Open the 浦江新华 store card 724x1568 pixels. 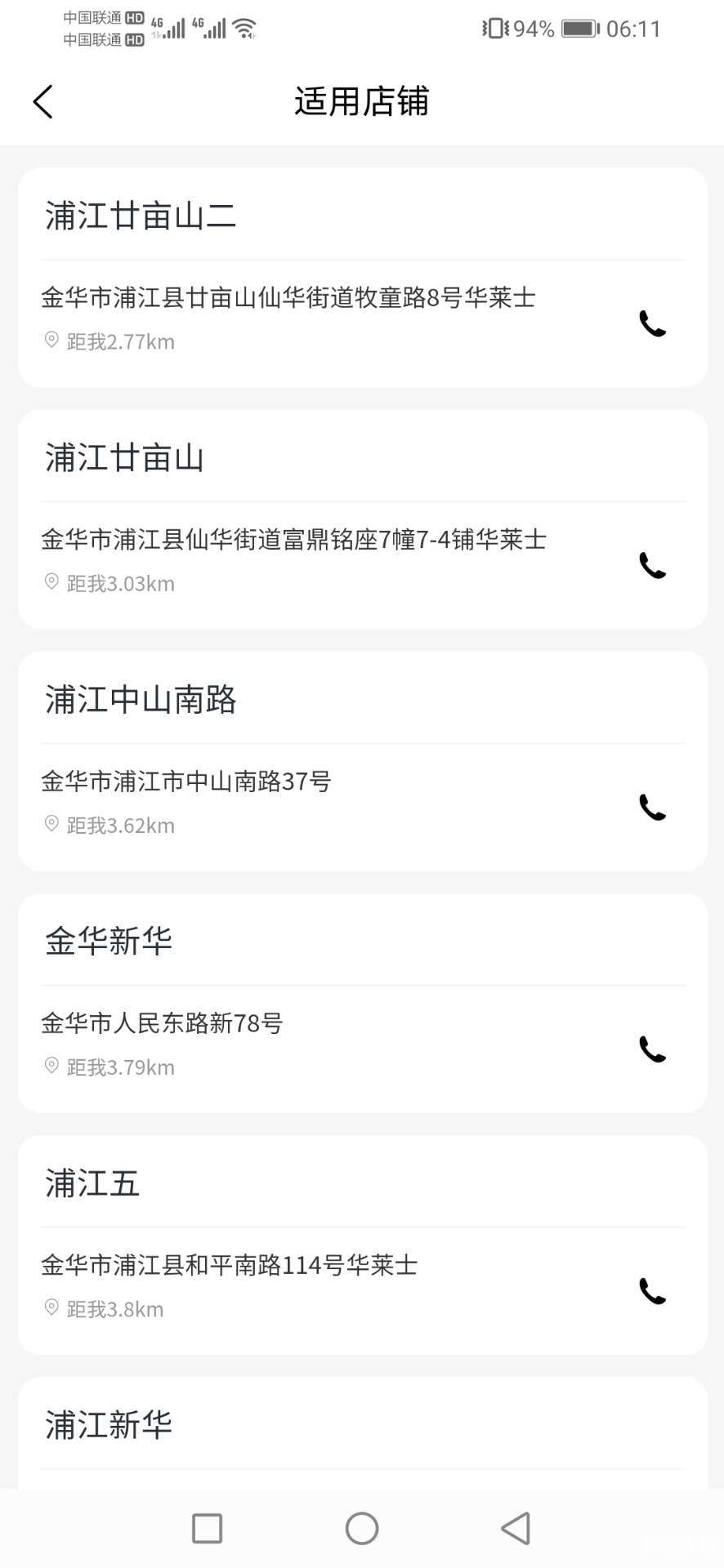(363, 1432)
